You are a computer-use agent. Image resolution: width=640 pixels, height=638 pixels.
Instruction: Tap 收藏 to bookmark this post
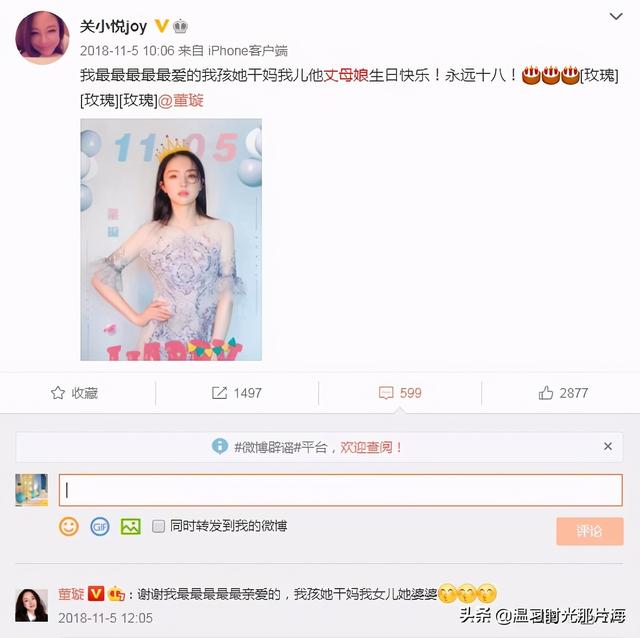point(74,393)
